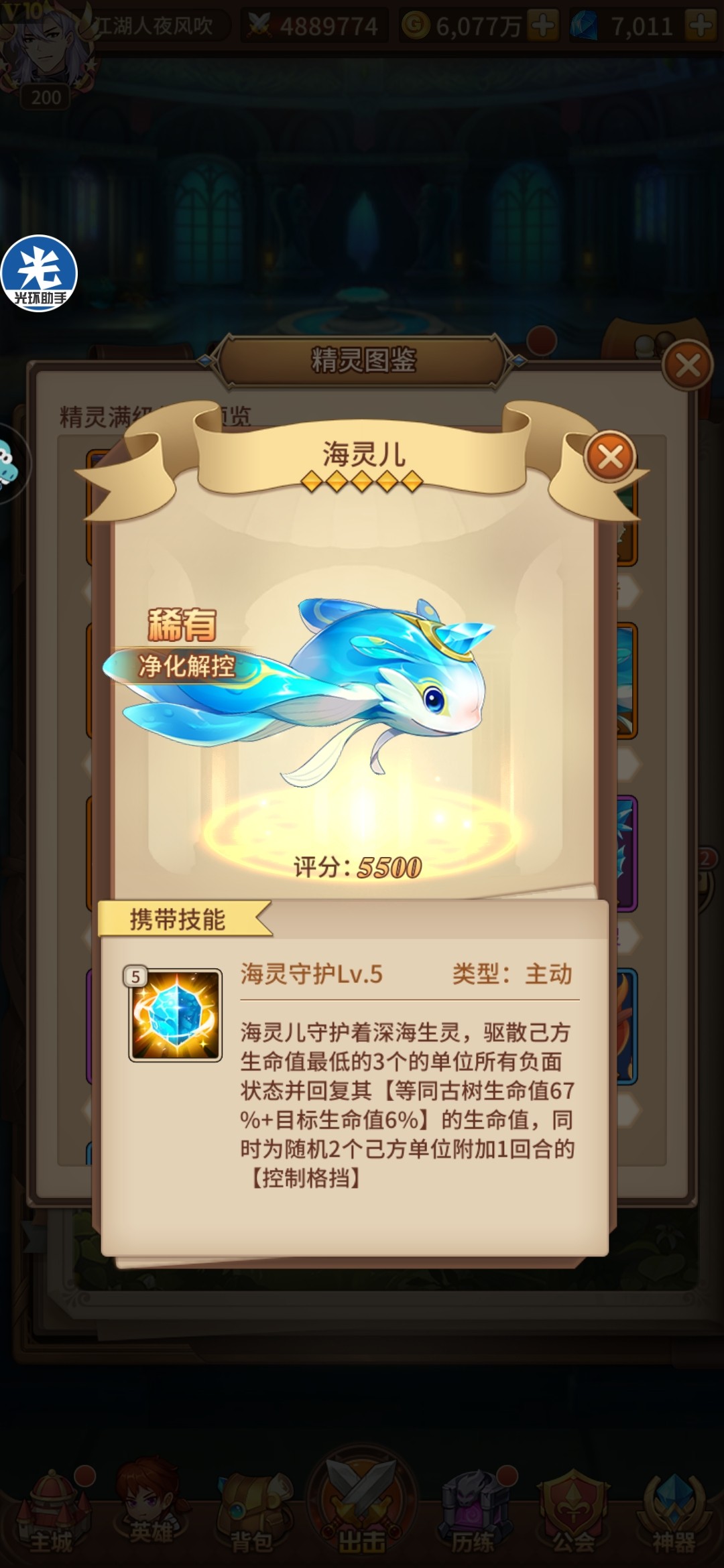Close the 精灵图鉴 window
The width and height of the screenshot is (724, 1568).
tap(687, 365)
